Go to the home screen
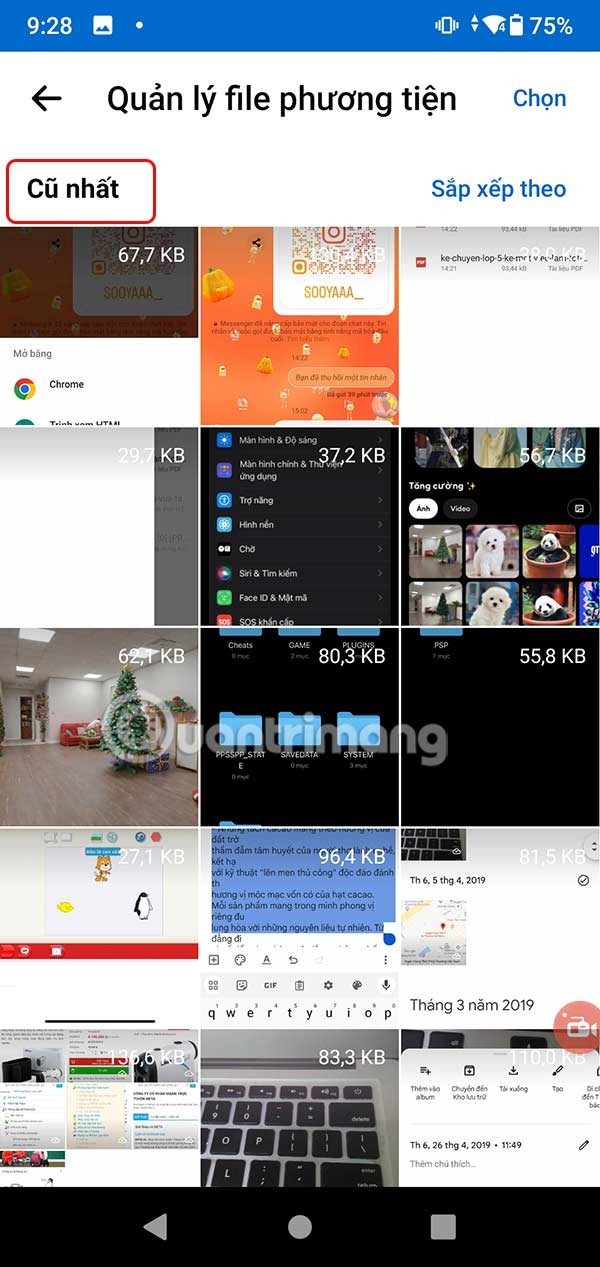The width and height of the screenshot is (600, 1267). [x=299, y=1227]
